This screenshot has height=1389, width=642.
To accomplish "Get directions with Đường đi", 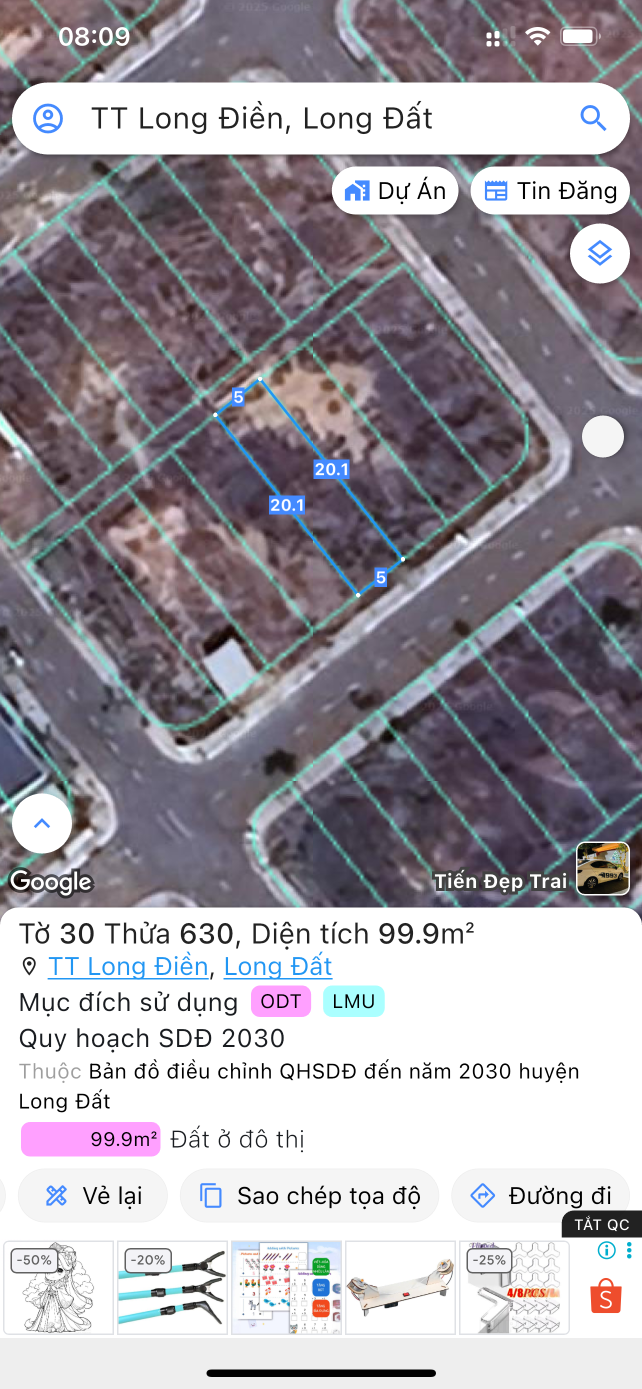I will (x=540, y=1196).
